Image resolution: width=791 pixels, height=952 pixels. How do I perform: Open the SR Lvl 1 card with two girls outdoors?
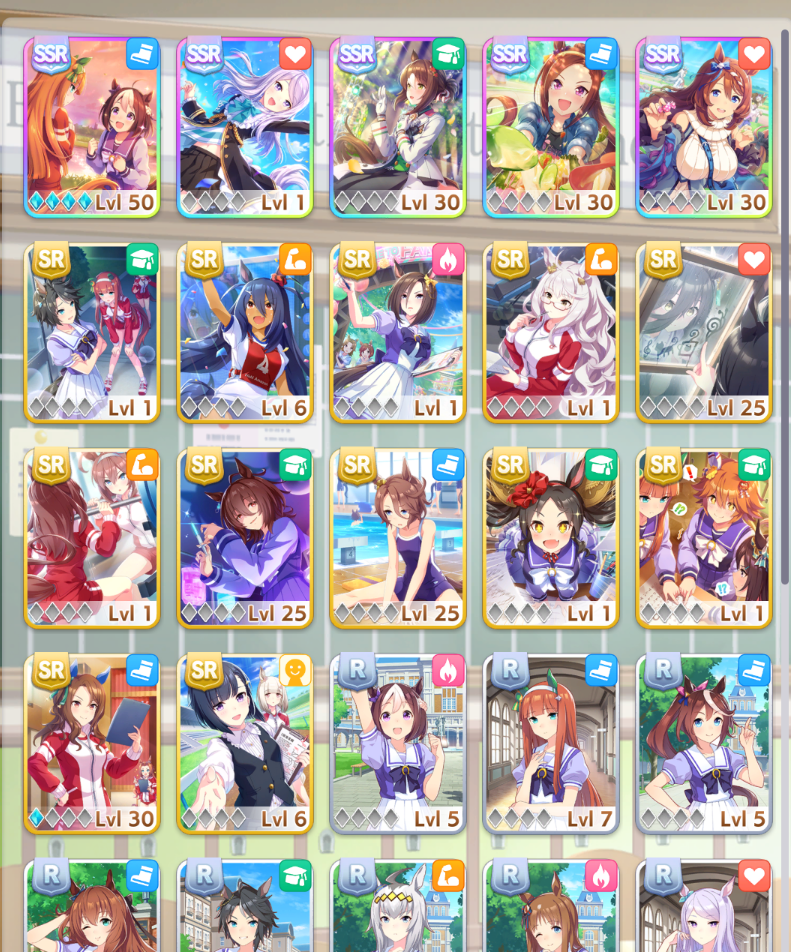[x=92, y=333]
